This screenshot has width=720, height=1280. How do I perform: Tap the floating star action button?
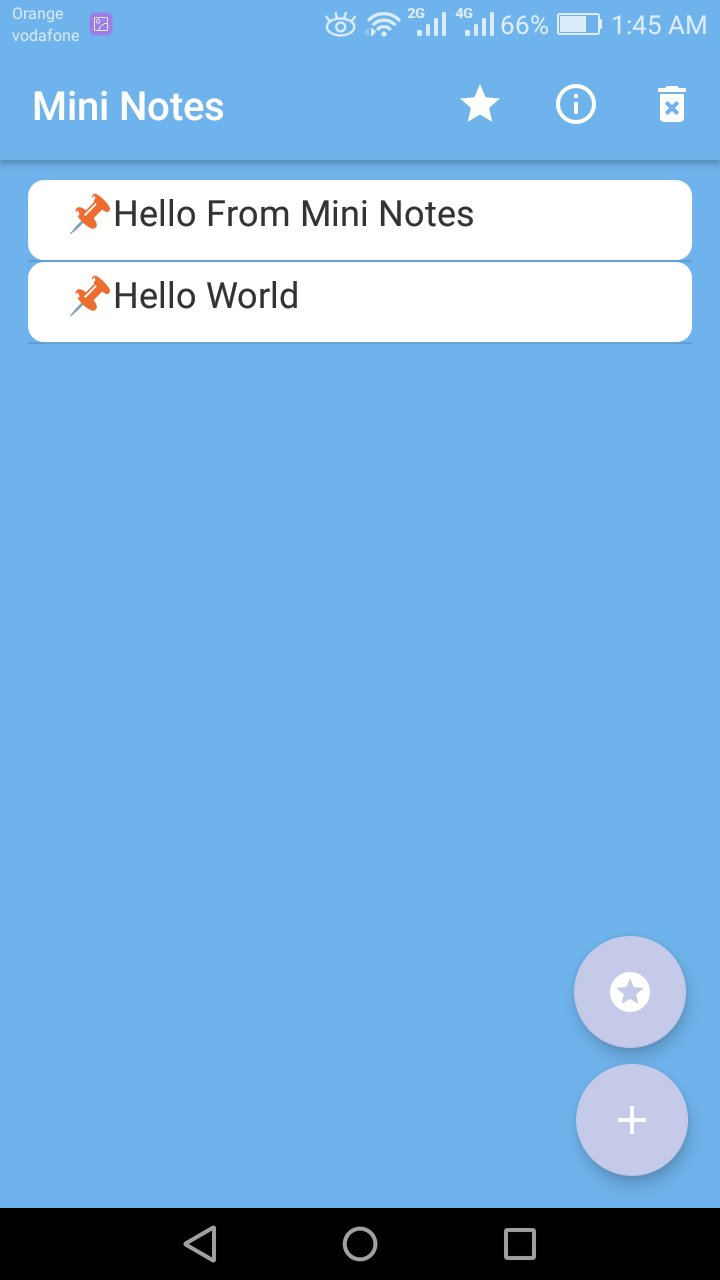click(630, 992)
